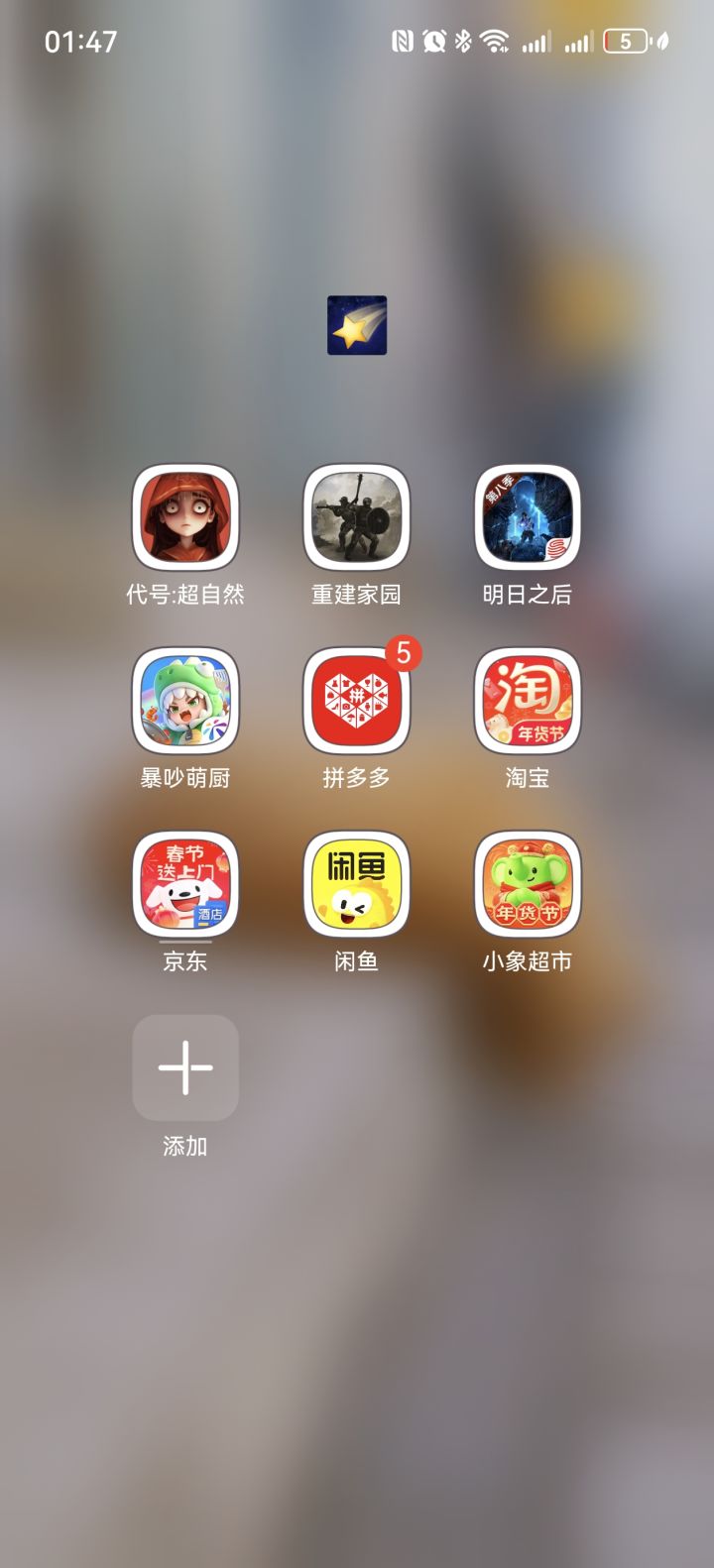This screenshot has height=1568, width=714.
Task: Open the folder icon above the grid
Action: pyautogui.click(x=357, y=327)
